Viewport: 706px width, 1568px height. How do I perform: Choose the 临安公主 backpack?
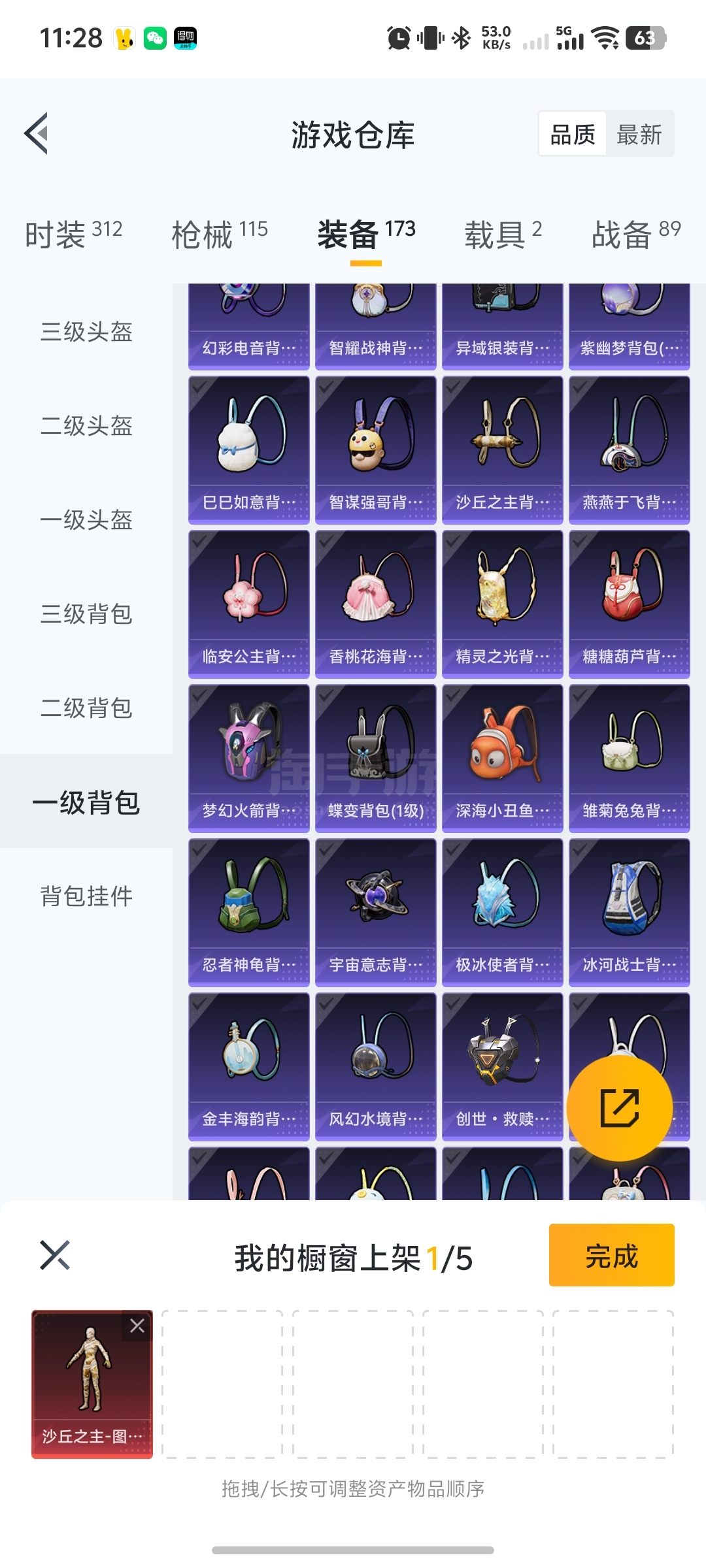(x=248, y=604)
